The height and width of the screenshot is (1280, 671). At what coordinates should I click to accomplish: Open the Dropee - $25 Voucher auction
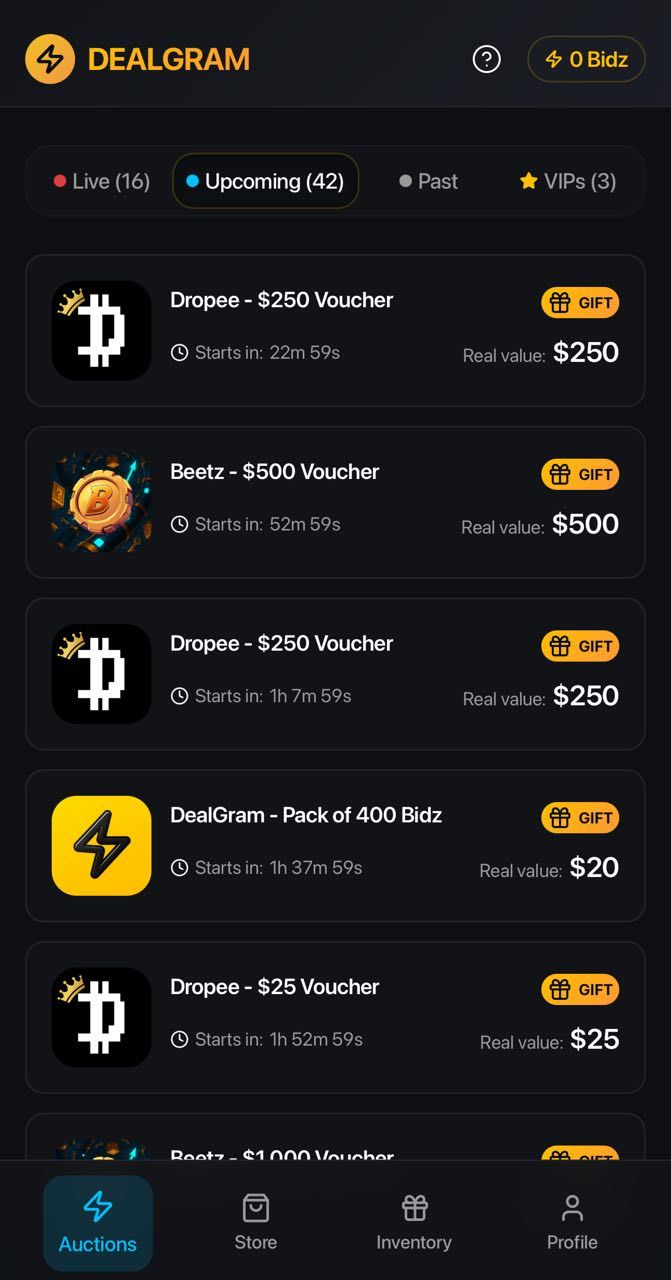click(335, 1017)
